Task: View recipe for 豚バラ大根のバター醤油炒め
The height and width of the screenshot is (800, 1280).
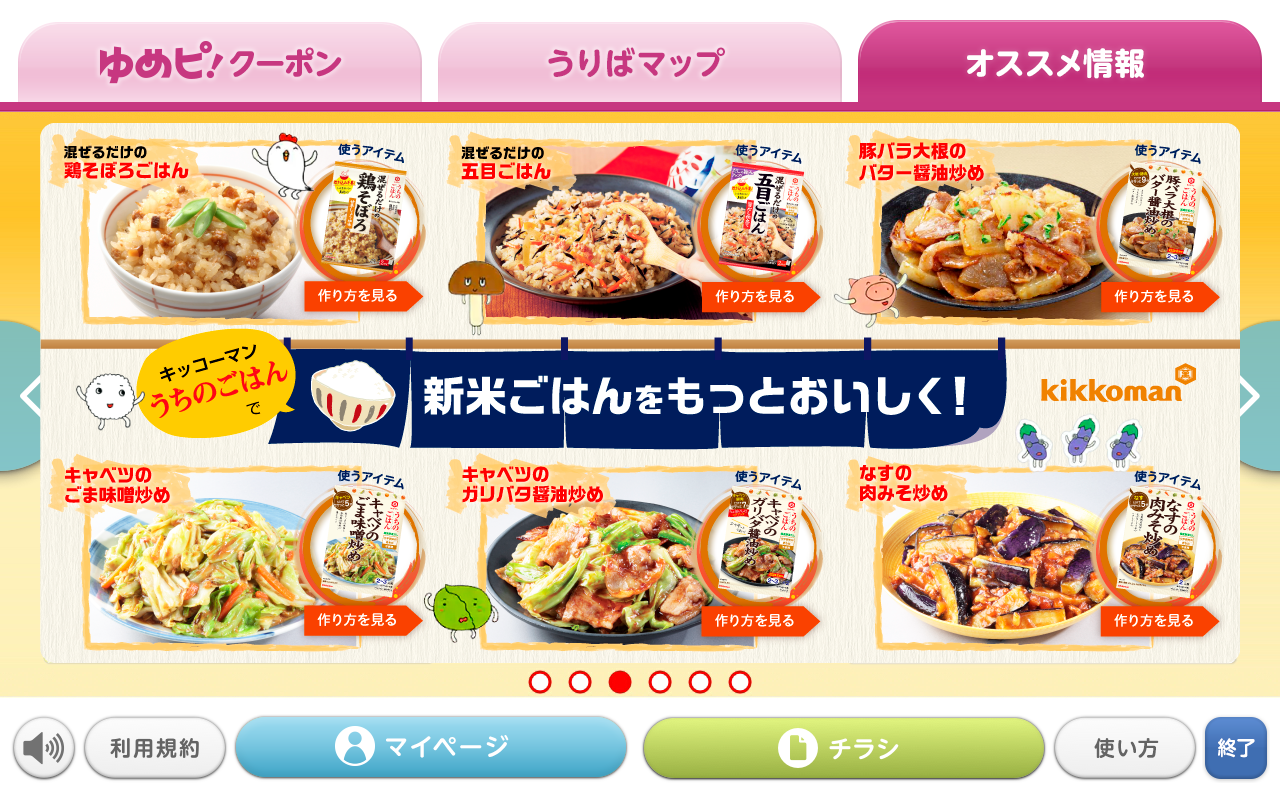Action: coord(1154,296)
